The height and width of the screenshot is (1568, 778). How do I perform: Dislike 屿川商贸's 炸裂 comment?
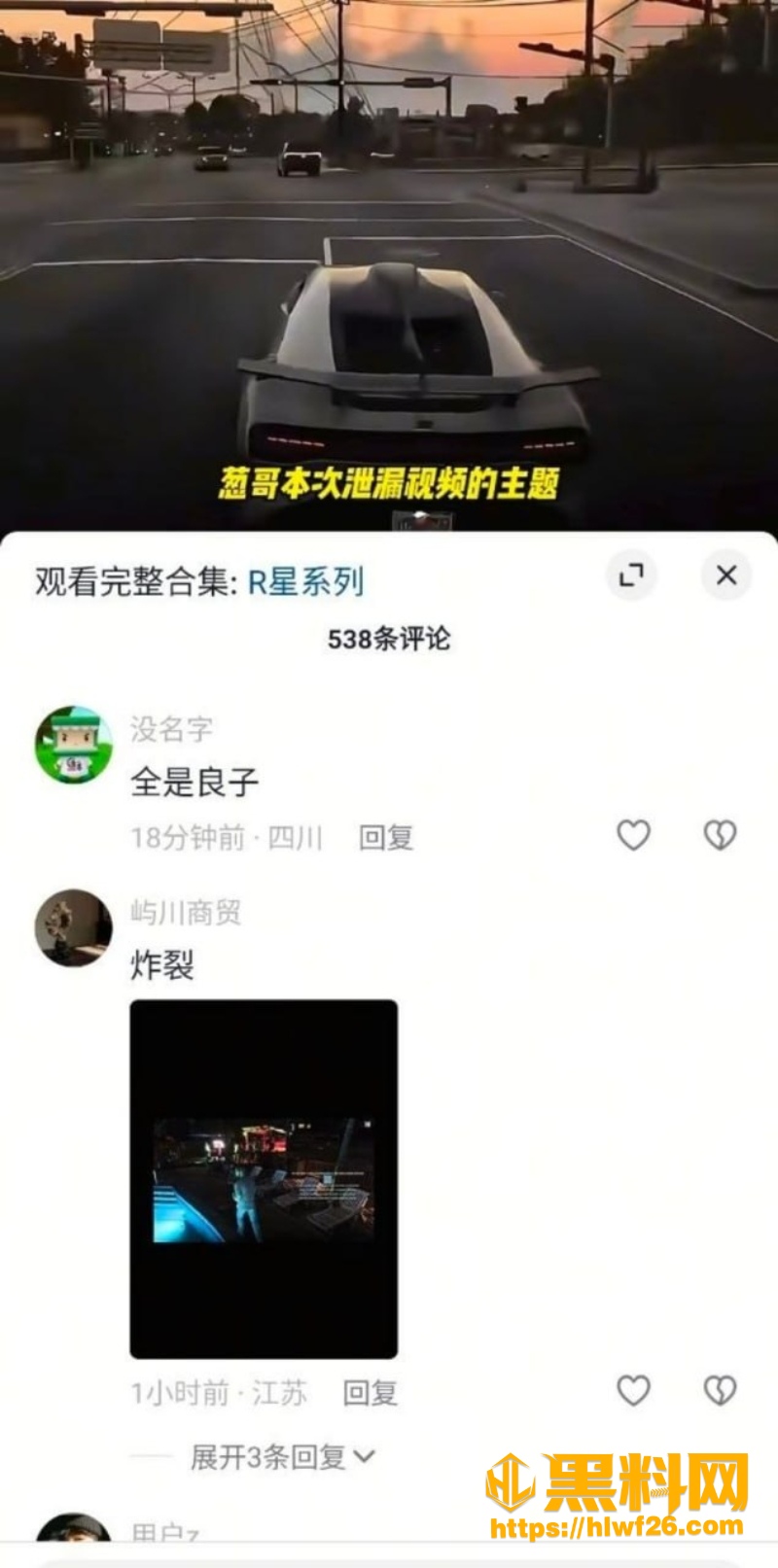pyautogui.click(x=720, y=1391)
